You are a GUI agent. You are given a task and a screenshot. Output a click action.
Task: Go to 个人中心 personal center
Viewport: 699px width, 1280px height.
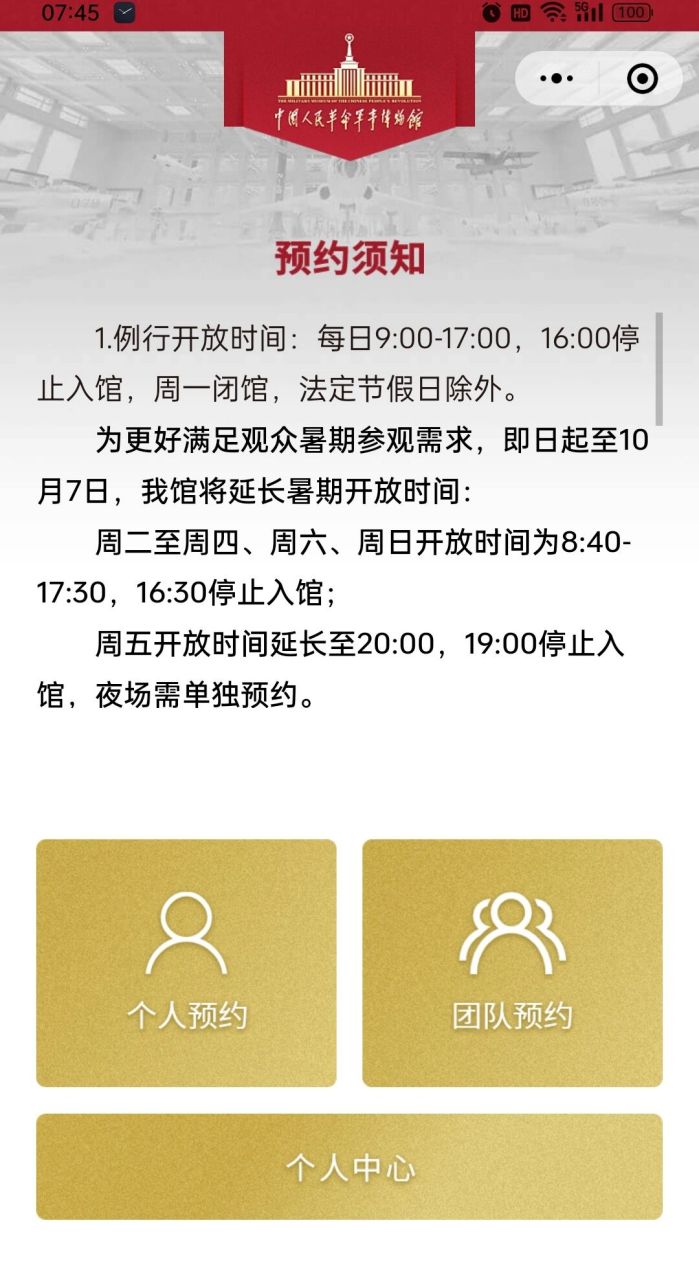coord(349,1167)
